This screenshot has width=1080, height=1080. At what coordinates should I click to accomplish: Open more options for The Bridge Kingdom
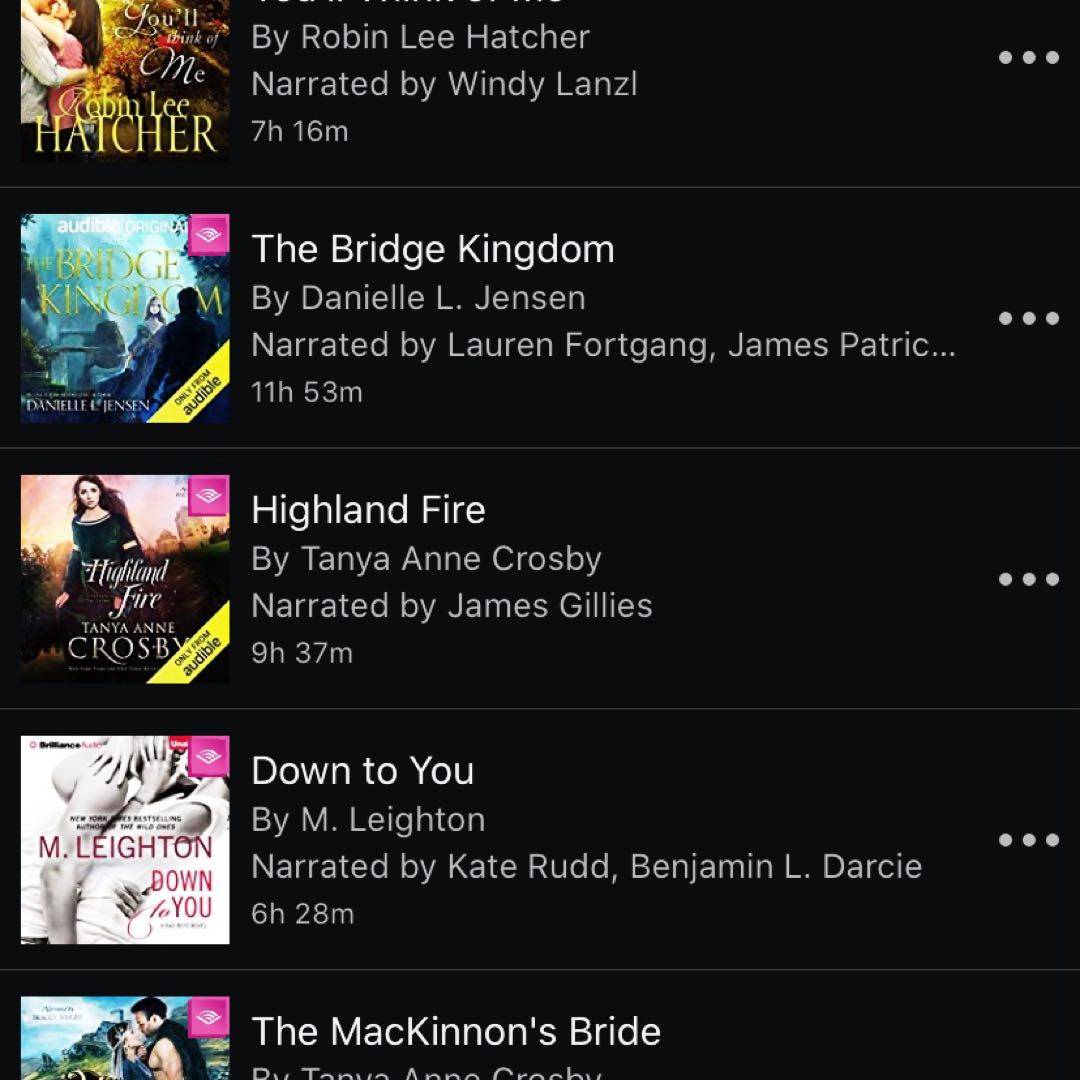(x=1028, y=318)
